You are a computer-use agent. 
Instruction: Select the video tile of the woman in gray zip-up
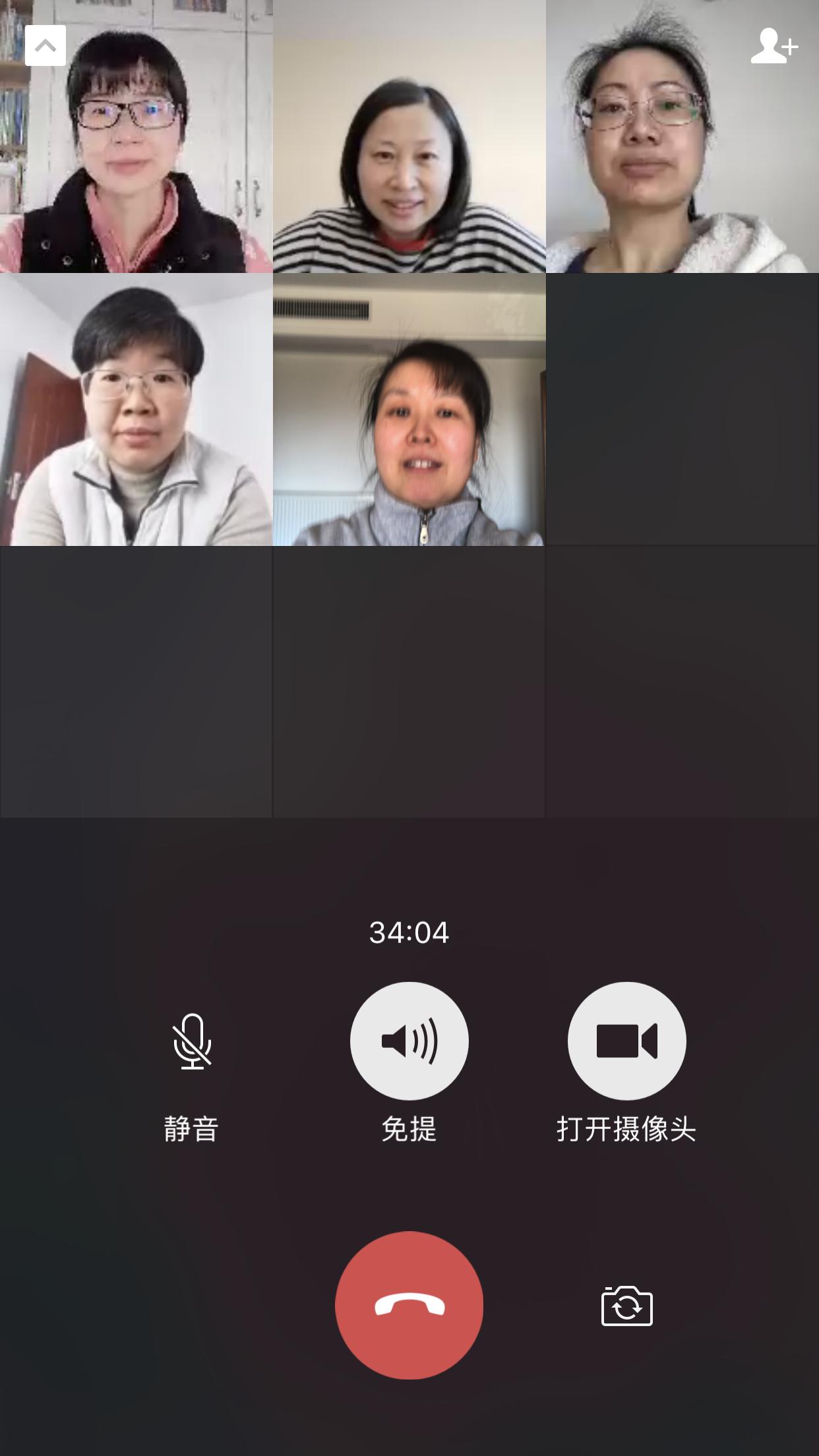point(409,409)
